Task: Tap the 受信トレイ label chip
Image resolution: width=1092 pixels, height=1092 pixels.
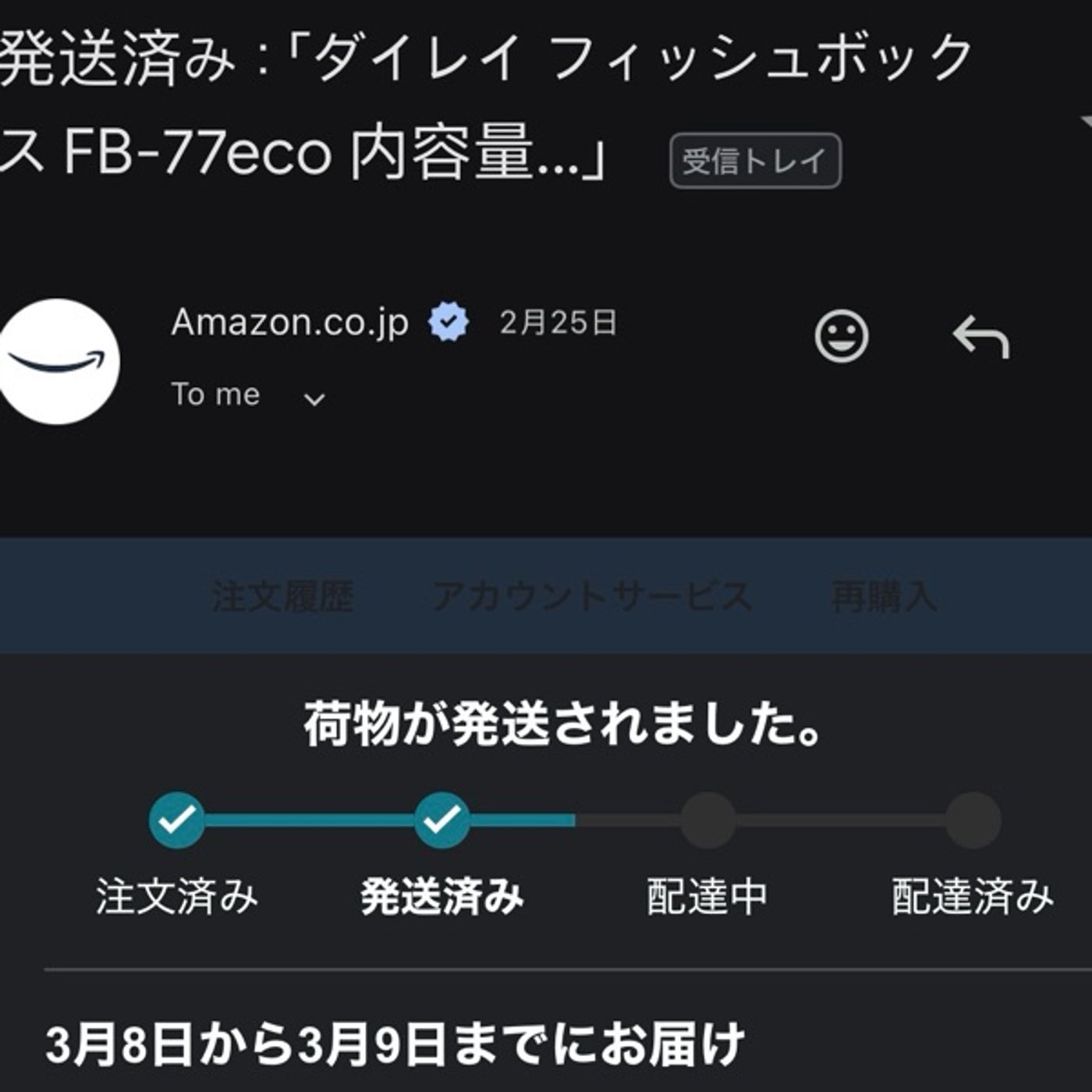Action: click(x=754, y=161)
